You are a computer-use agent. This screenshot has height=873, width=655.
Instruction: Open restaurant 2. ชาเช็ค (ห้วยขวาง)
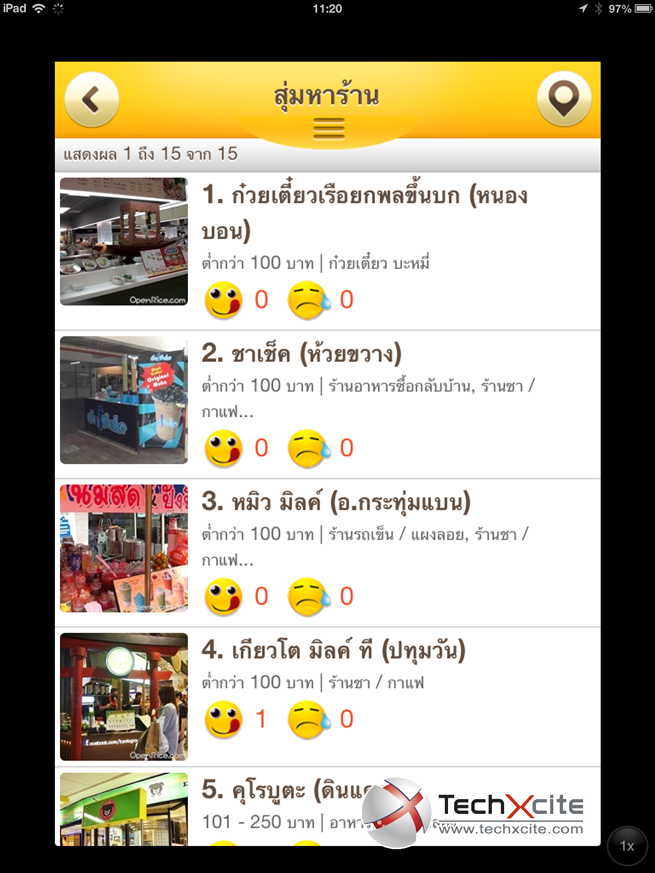(x=301, y=354)
